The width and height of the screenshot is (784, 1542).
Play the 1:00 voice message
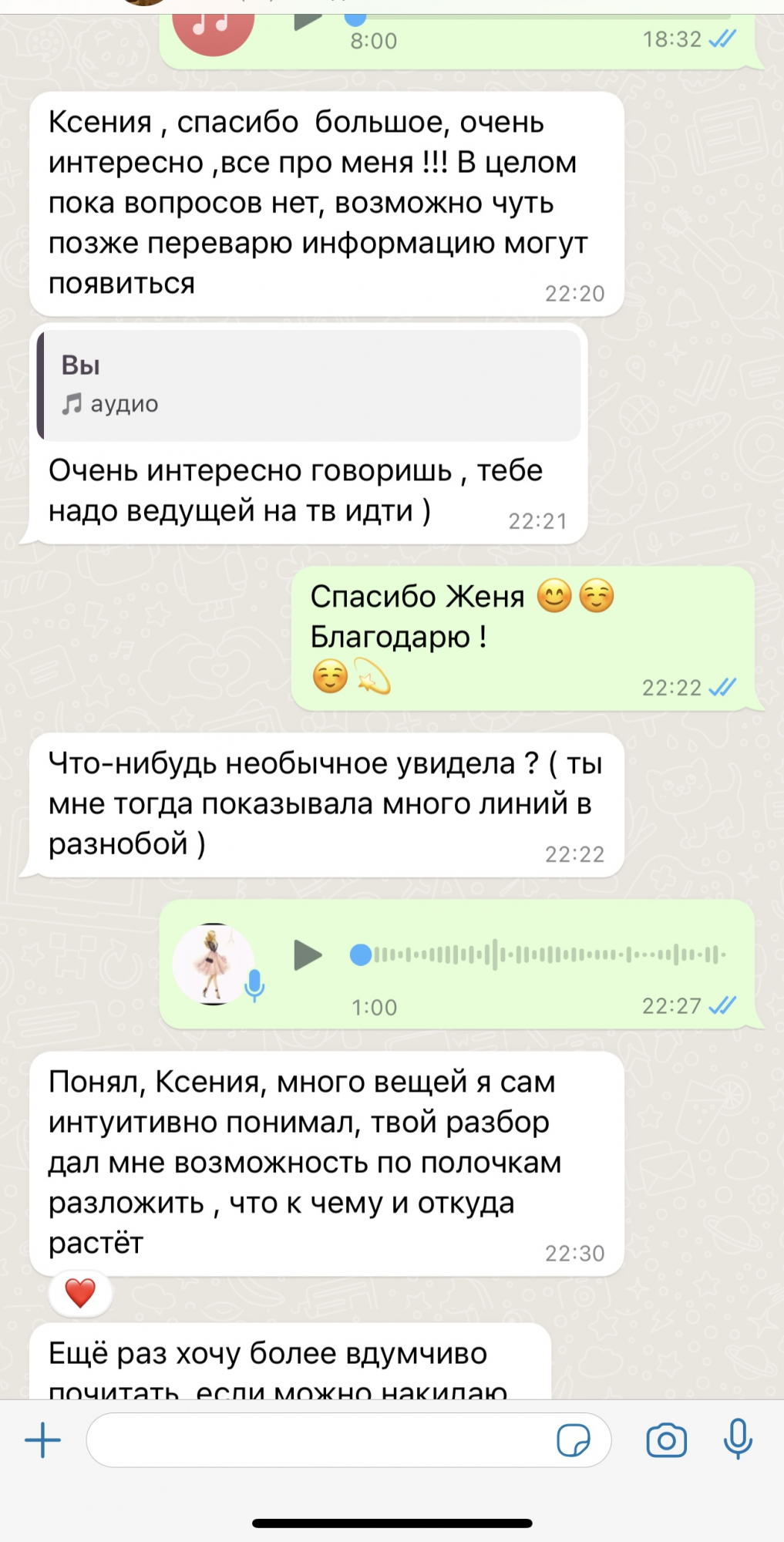click(x=308, y=955)
